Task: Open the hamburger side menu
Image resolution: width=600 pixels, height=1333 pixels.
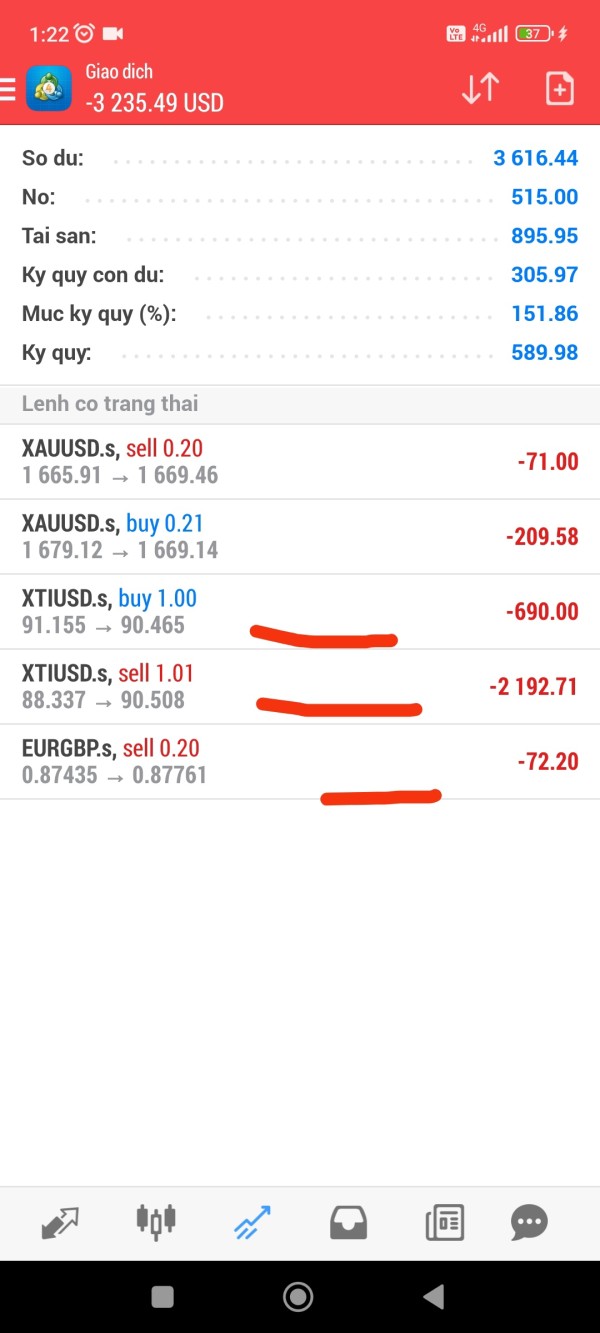Action: point(8,89)
